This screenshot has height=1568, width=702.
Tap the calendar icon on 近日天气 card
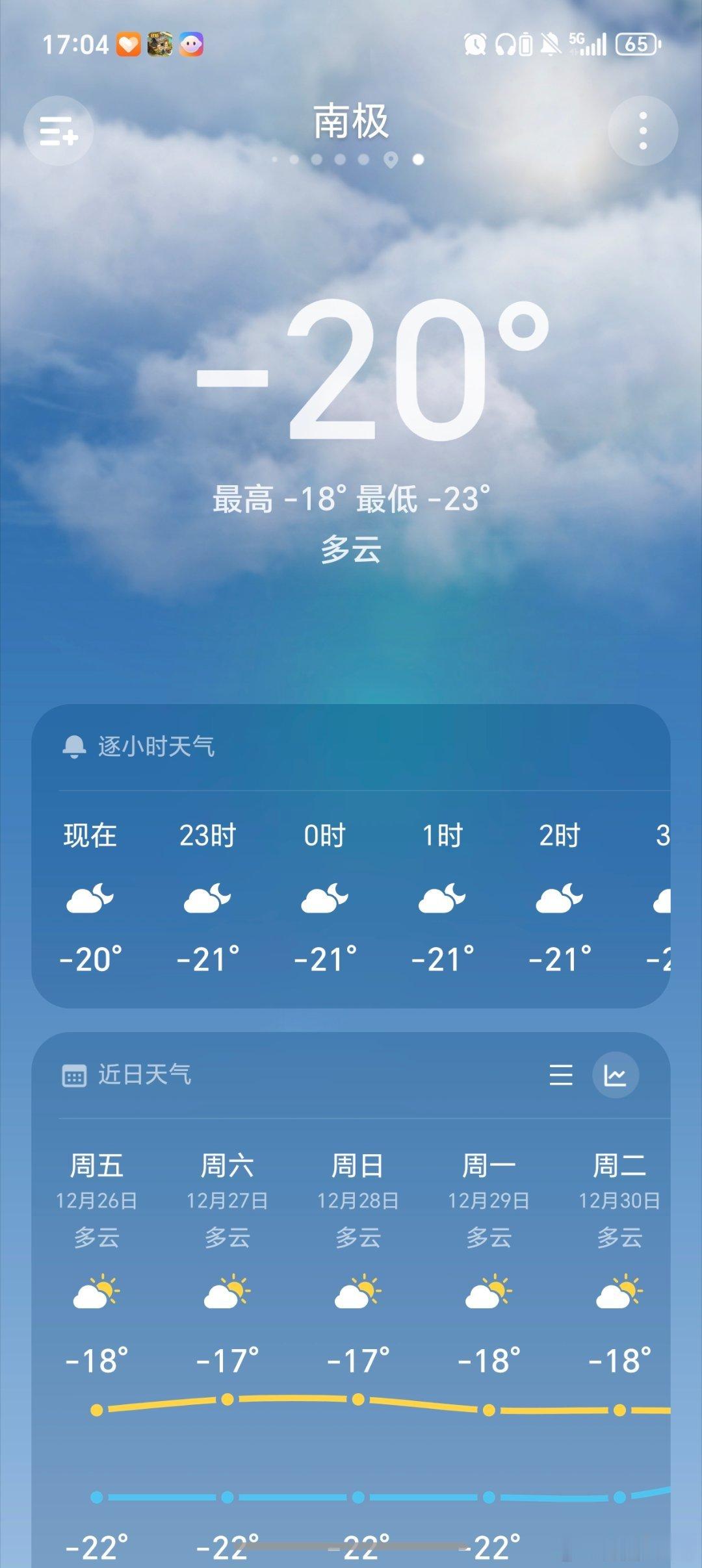(75, 1075)
